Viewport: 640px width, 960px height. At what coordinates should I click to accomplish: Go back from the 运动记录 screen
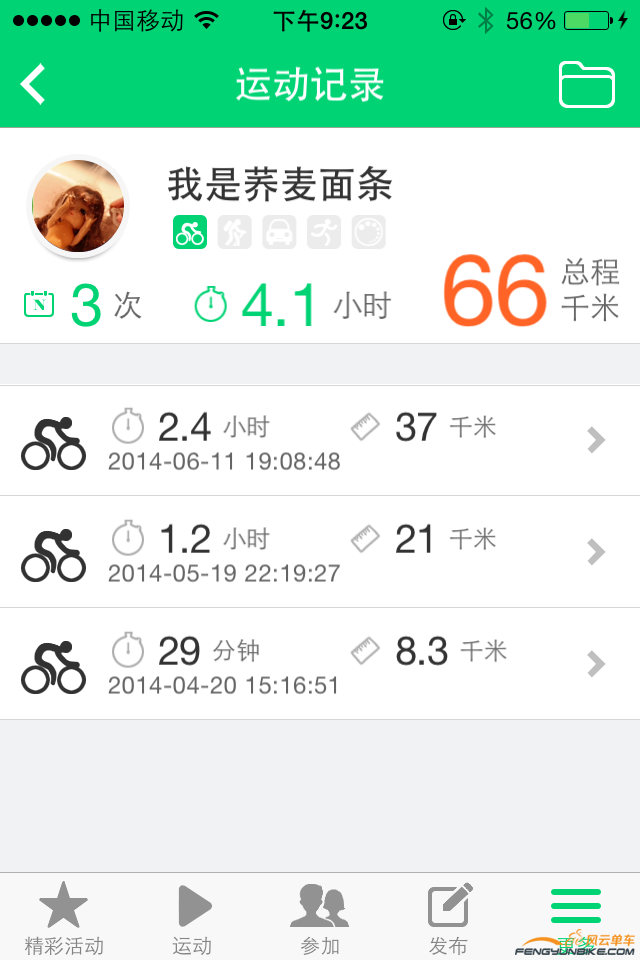pos(34,84)
